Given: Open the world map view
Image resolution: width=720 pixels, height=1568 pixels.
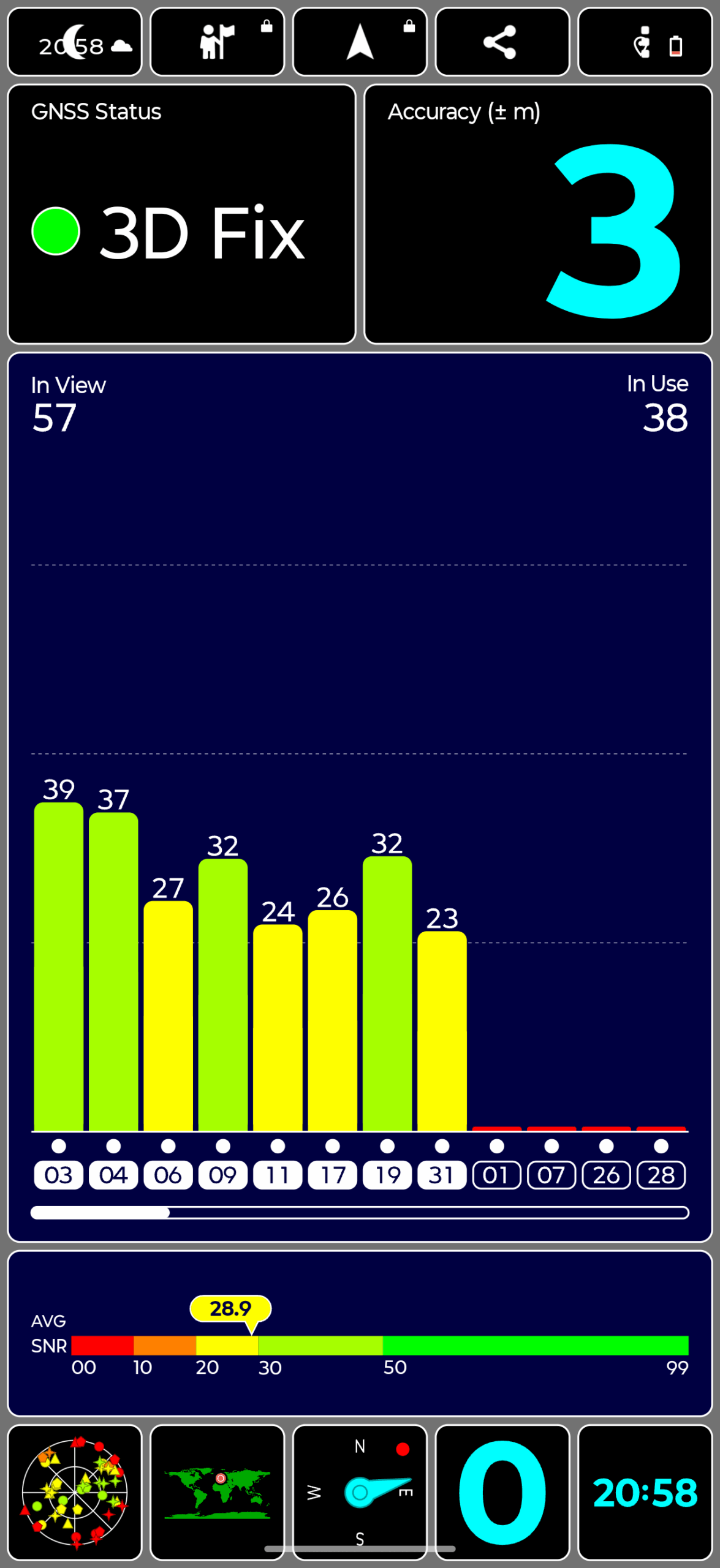Looking at the screenshot, I should [218, 1492].
